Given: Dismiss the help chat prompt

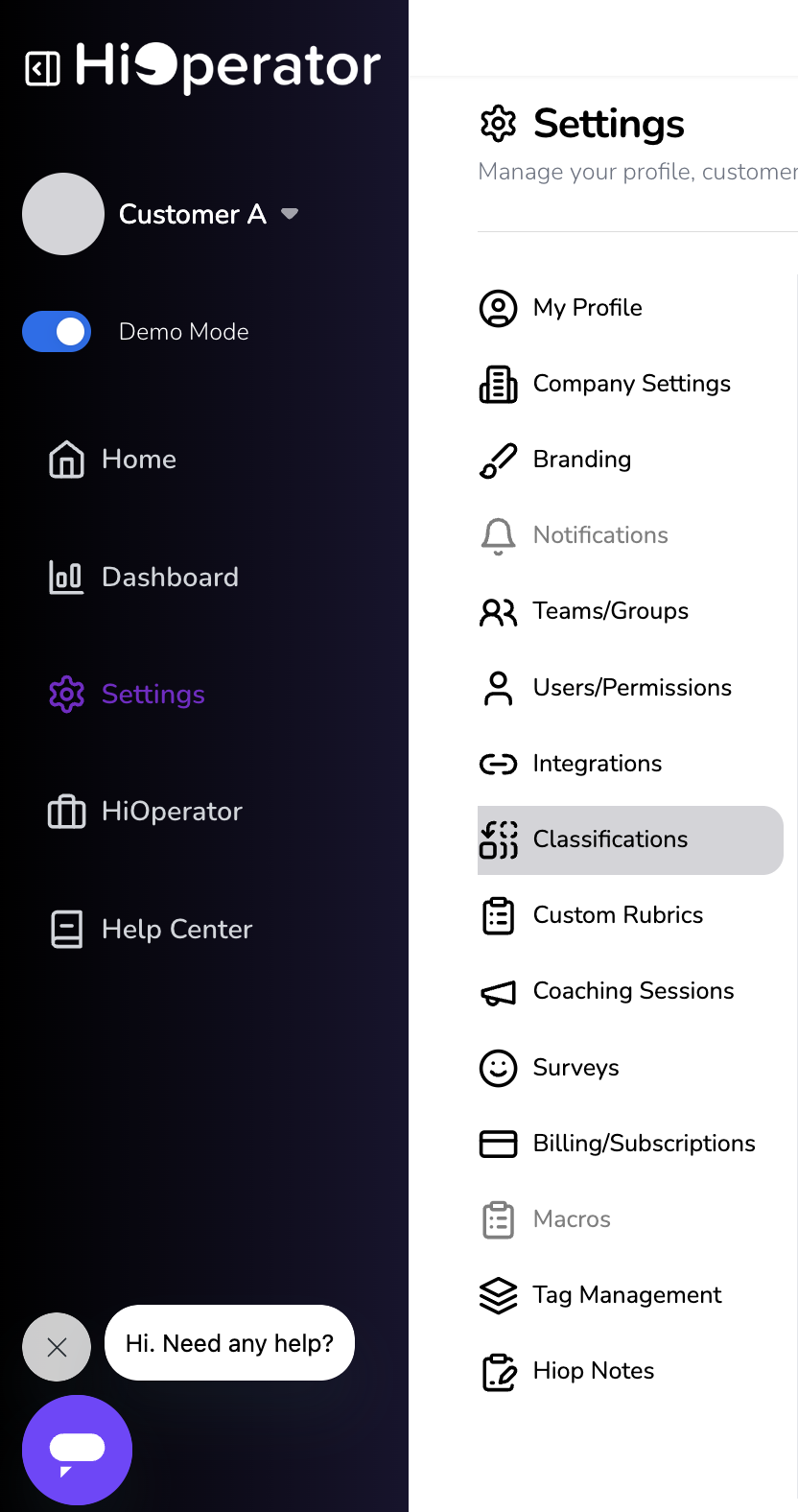Looking at the screenshot, I should (57, 1347).
